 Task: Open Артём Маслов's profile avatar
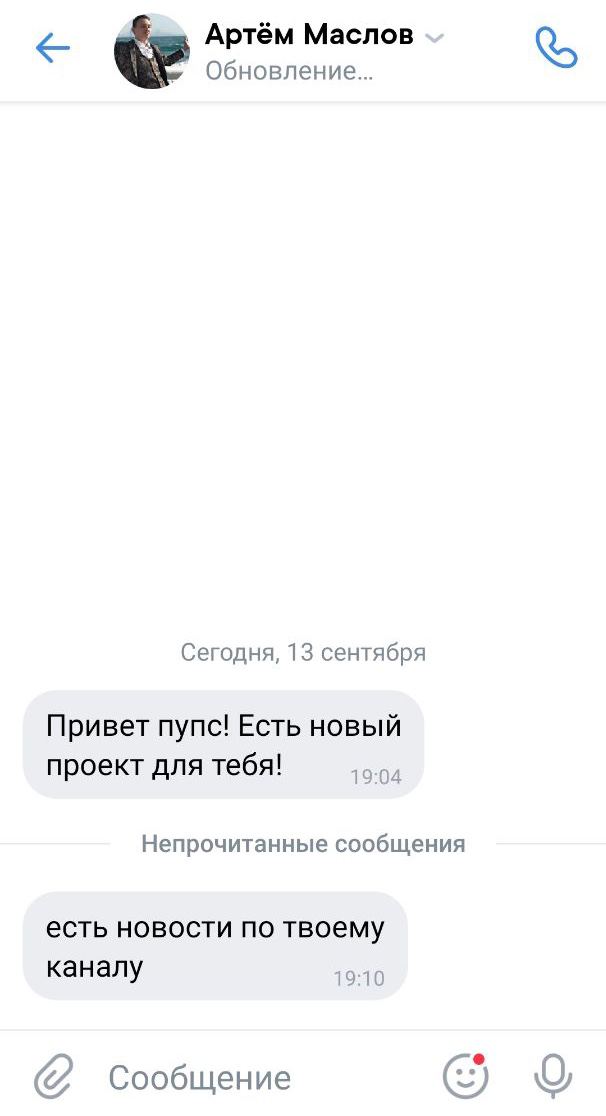(152, 51)
